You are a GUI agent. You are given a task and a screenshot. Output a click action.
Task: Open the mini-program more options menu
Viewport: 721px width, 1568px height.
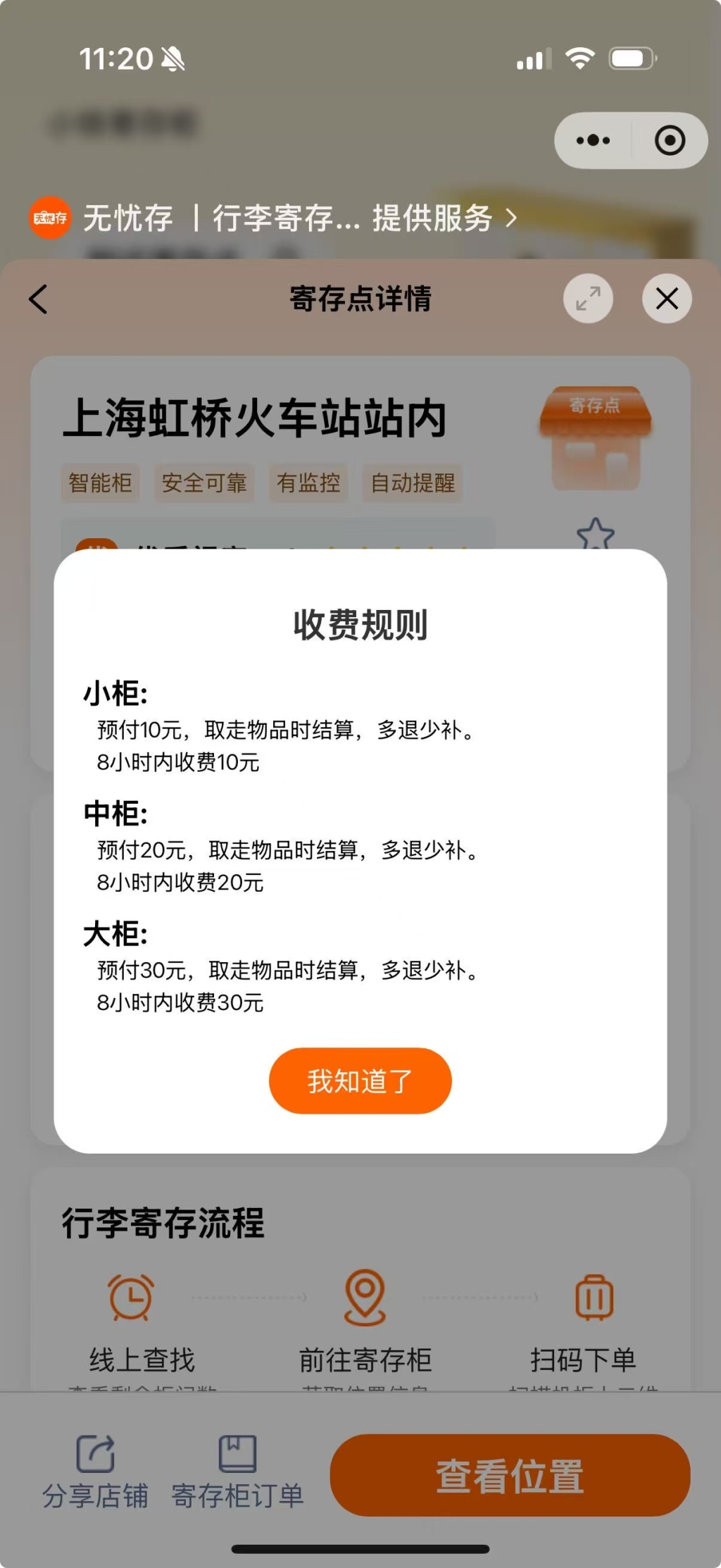pyautogui.click(x=592, y=139)
